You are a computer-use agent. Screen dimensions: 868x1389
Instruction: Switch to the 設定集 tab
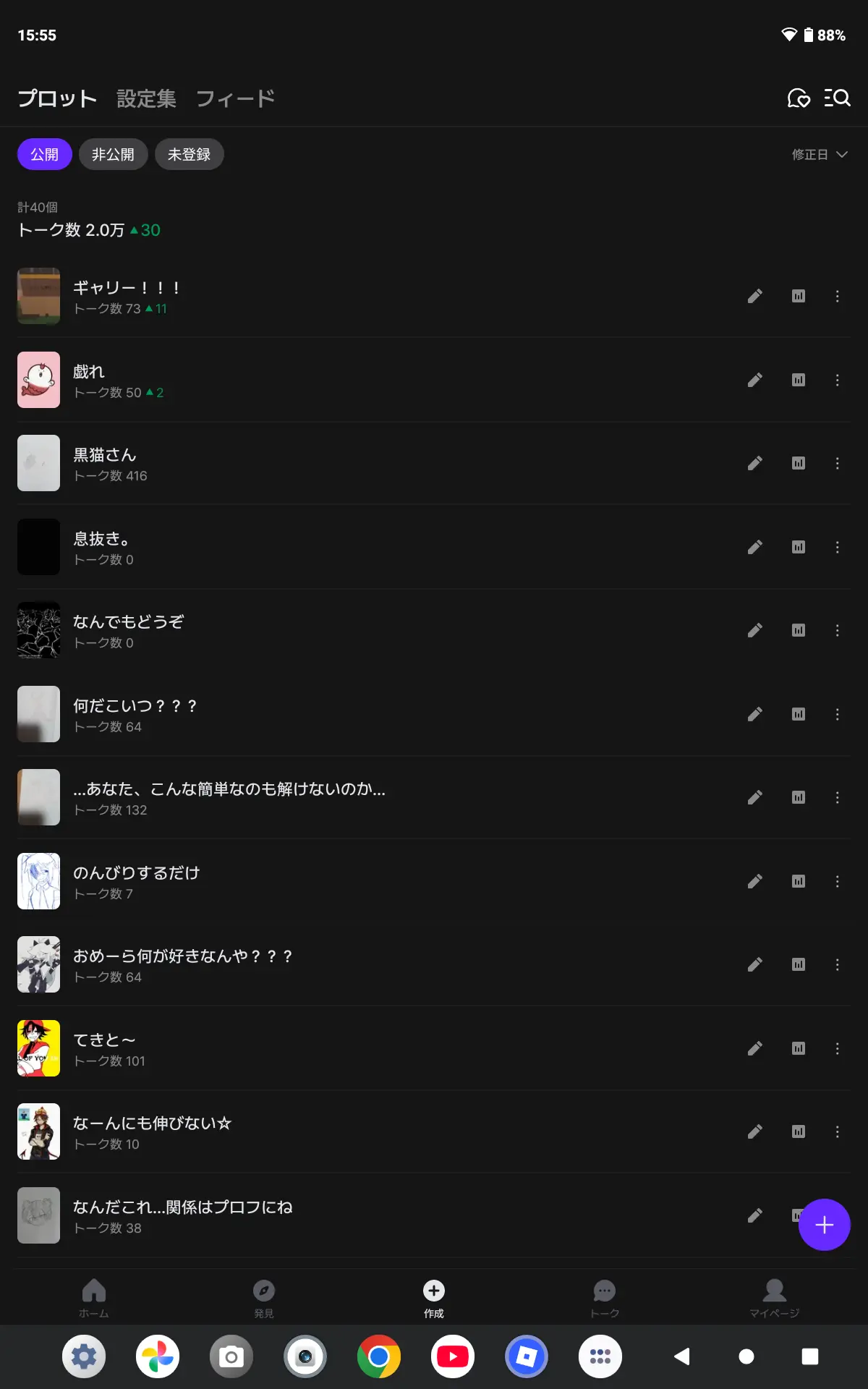tap(146, 98)
